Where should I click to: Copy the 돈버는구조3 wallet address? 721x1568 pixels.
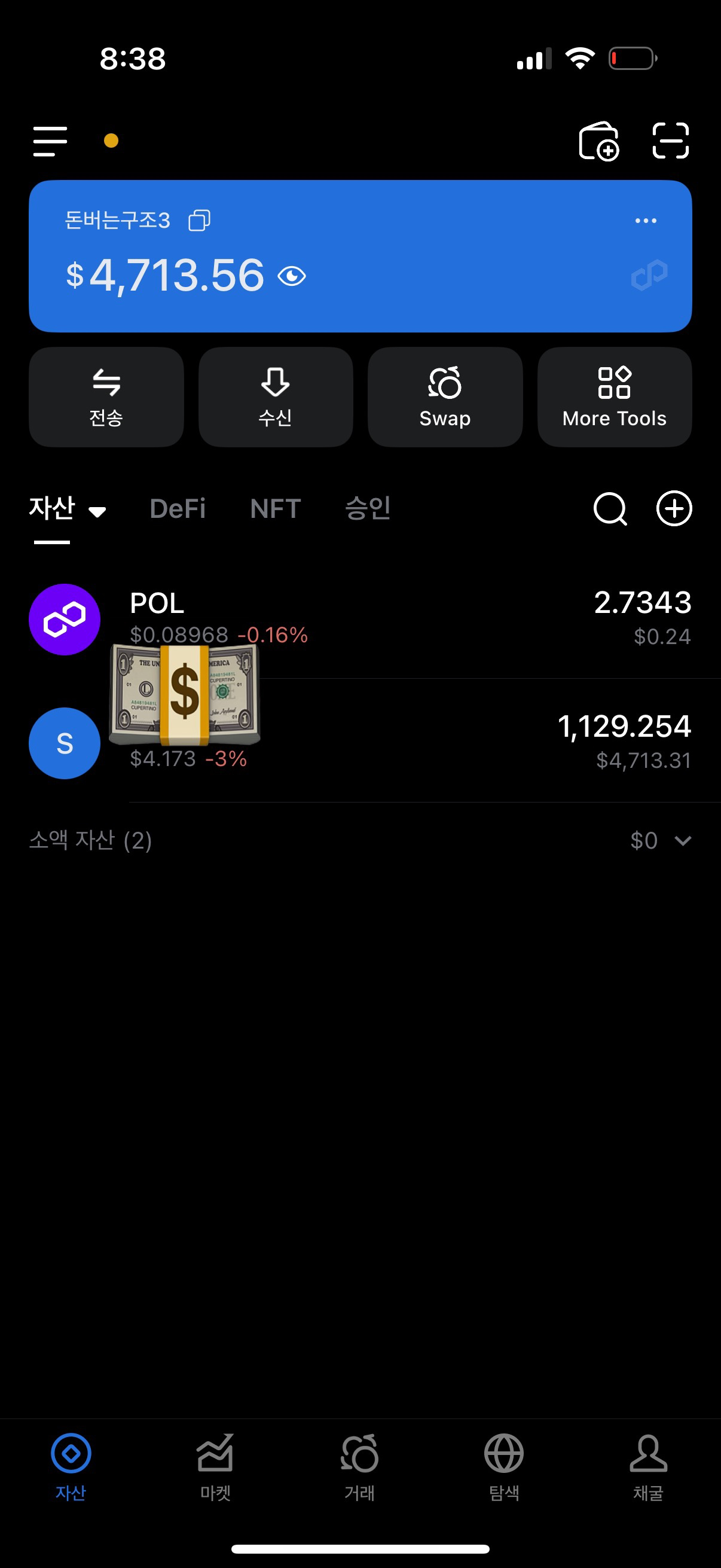[199, 220]
